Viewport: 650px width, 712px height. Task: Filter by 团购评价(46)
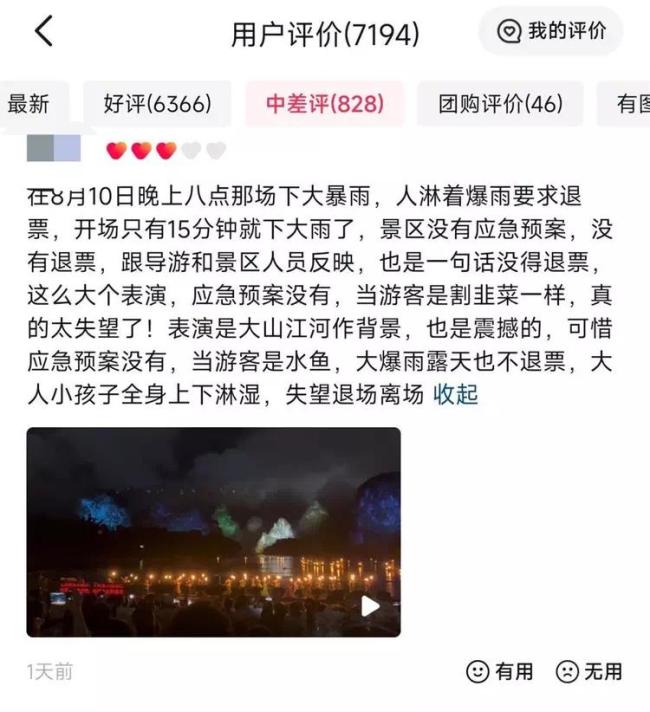point(500,104)
